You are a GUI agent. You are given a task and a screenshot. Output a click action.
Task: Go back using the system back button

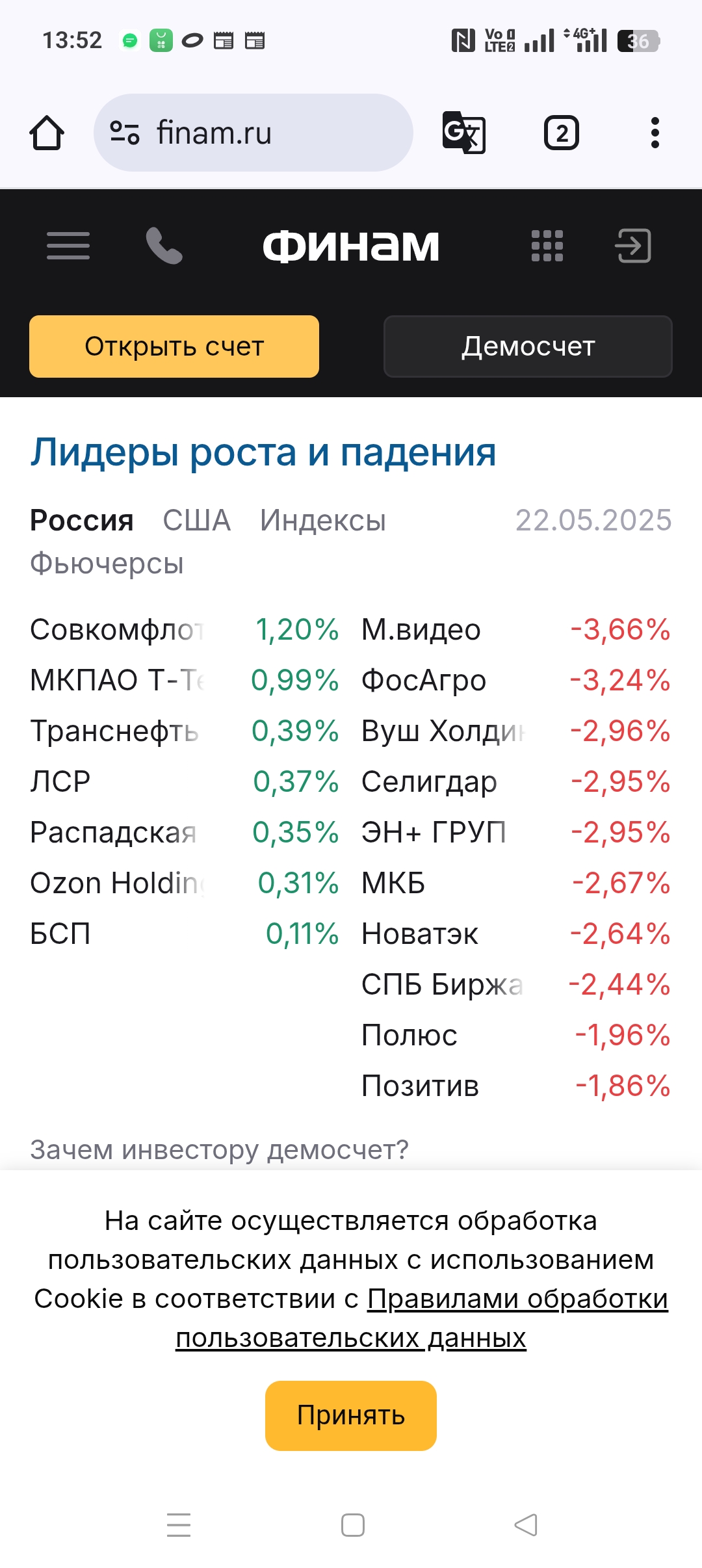pyautogui.click(x=526, y=1525)
